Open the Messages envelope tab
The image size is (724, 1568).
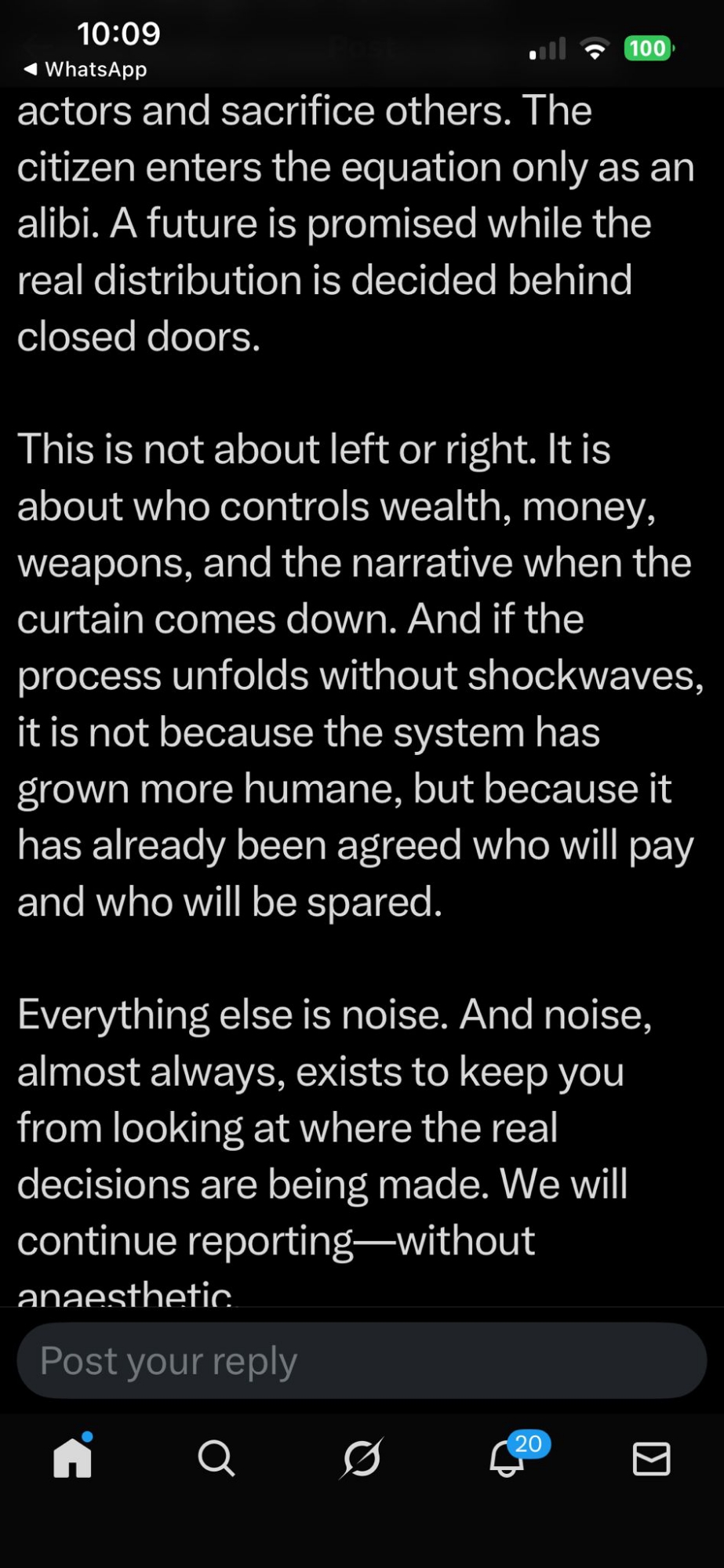click(x=651, y=1459)
